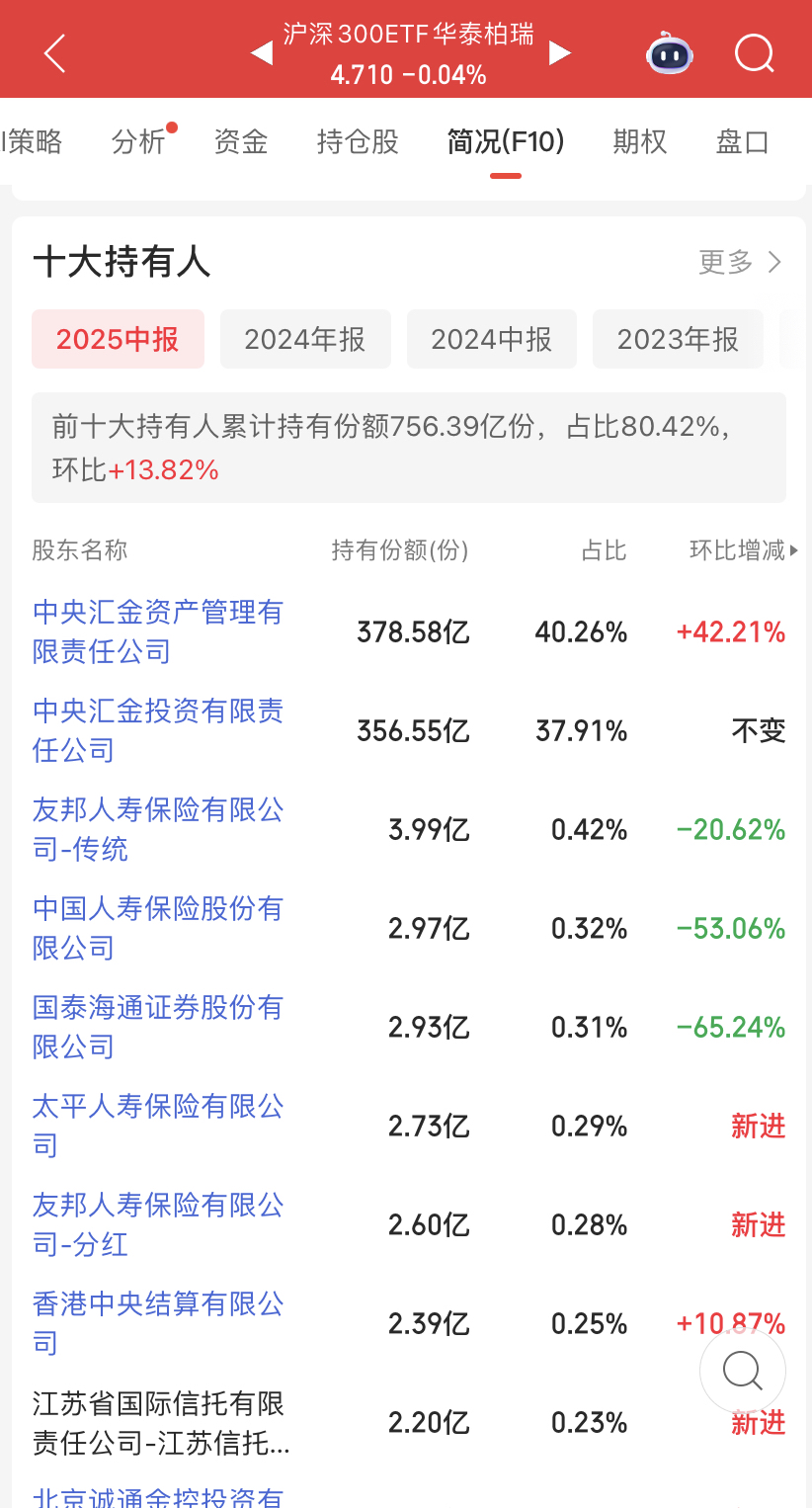Switch to the 期权 tab
812x1508 pixels.
click(x=640, y=142)
